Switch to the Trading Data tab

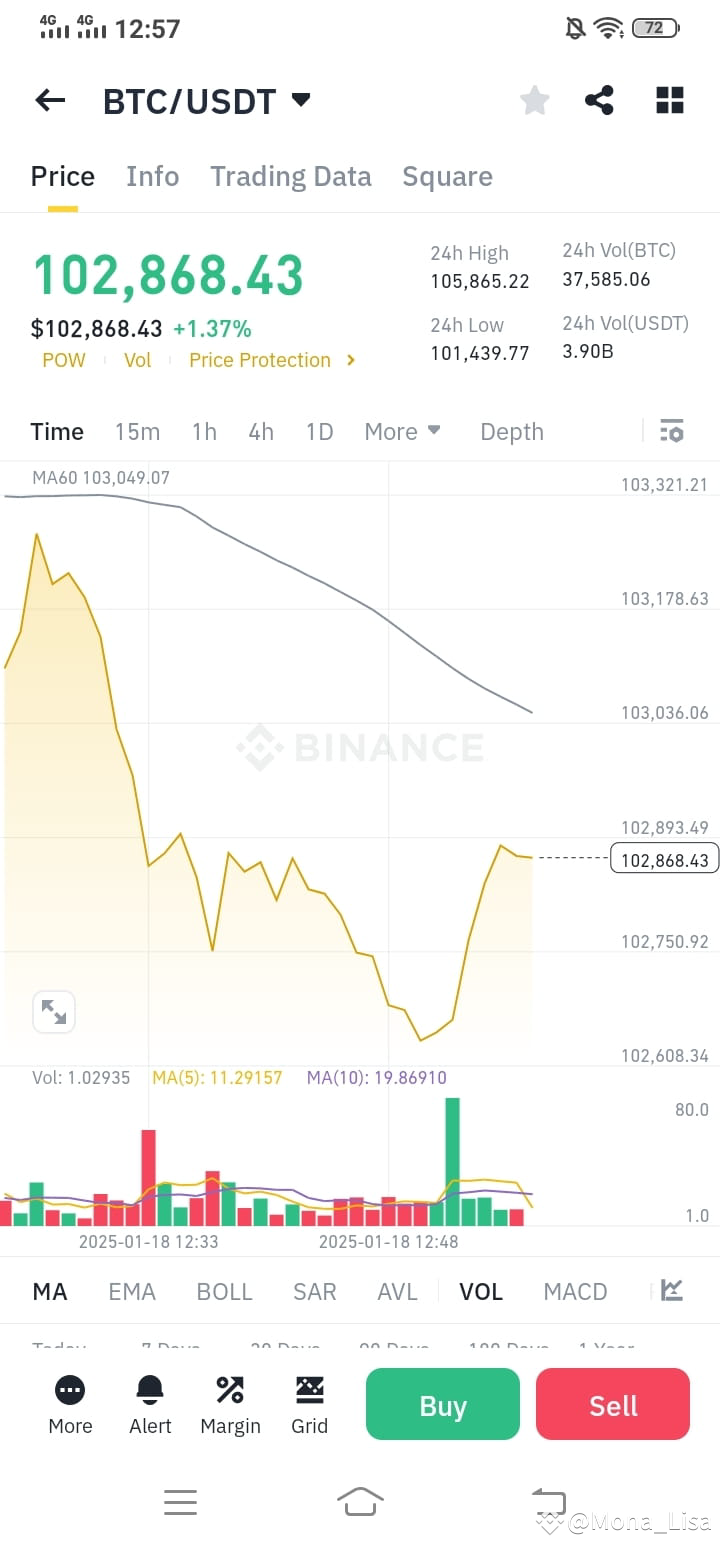pos(290,176)
